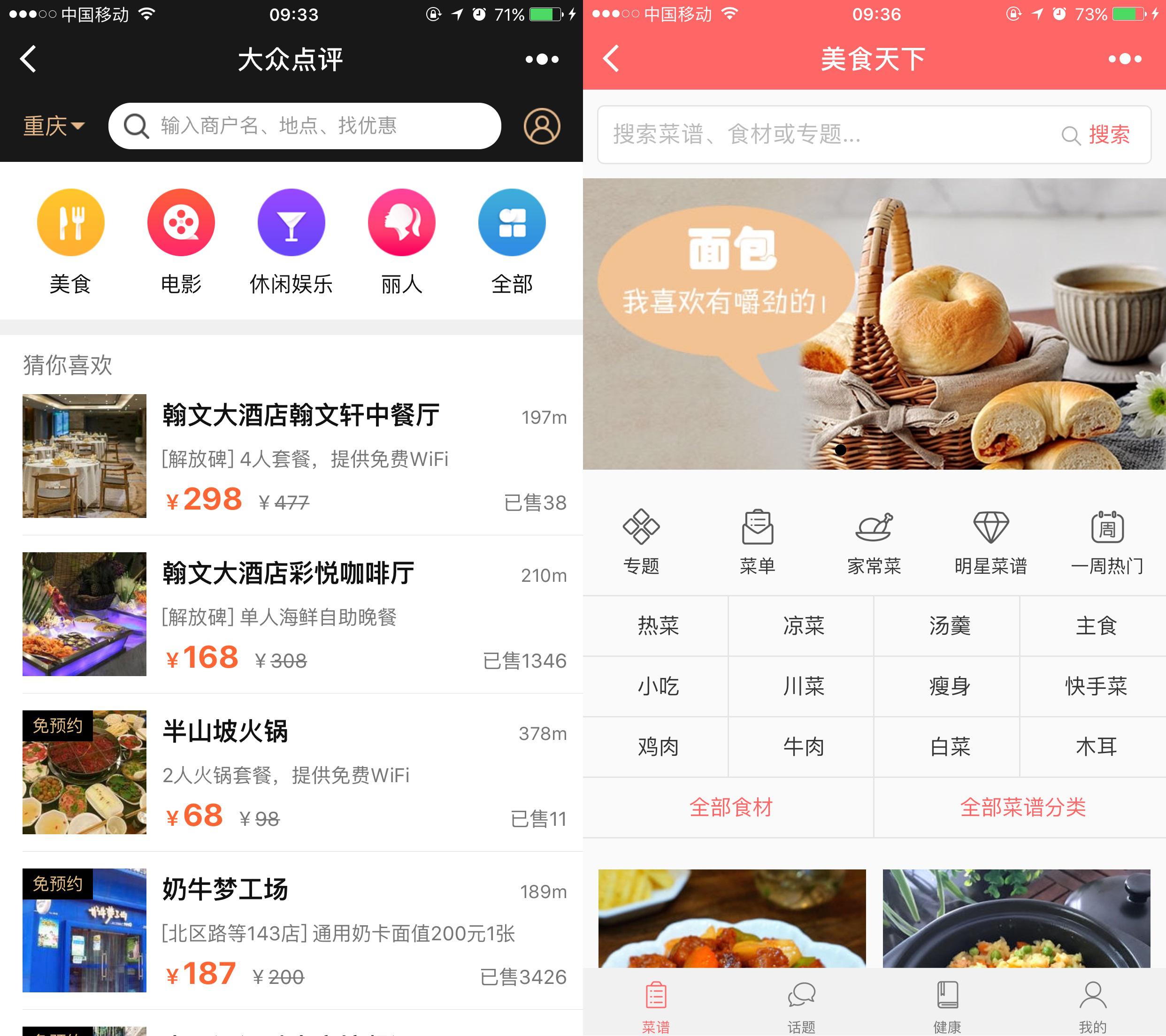Tap the red 搜索 button
1166x1036 pixels.
point(1108,135)
